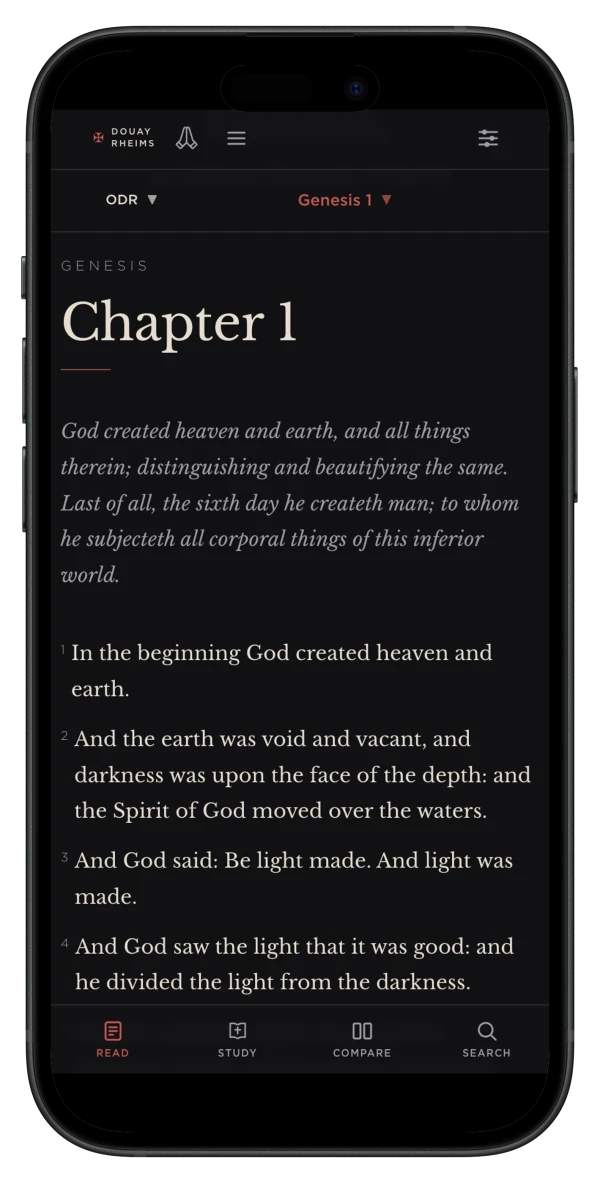Screen dimensions: 600x1183
Task: Open the display settings sliders icon
Action: (488, 139)
